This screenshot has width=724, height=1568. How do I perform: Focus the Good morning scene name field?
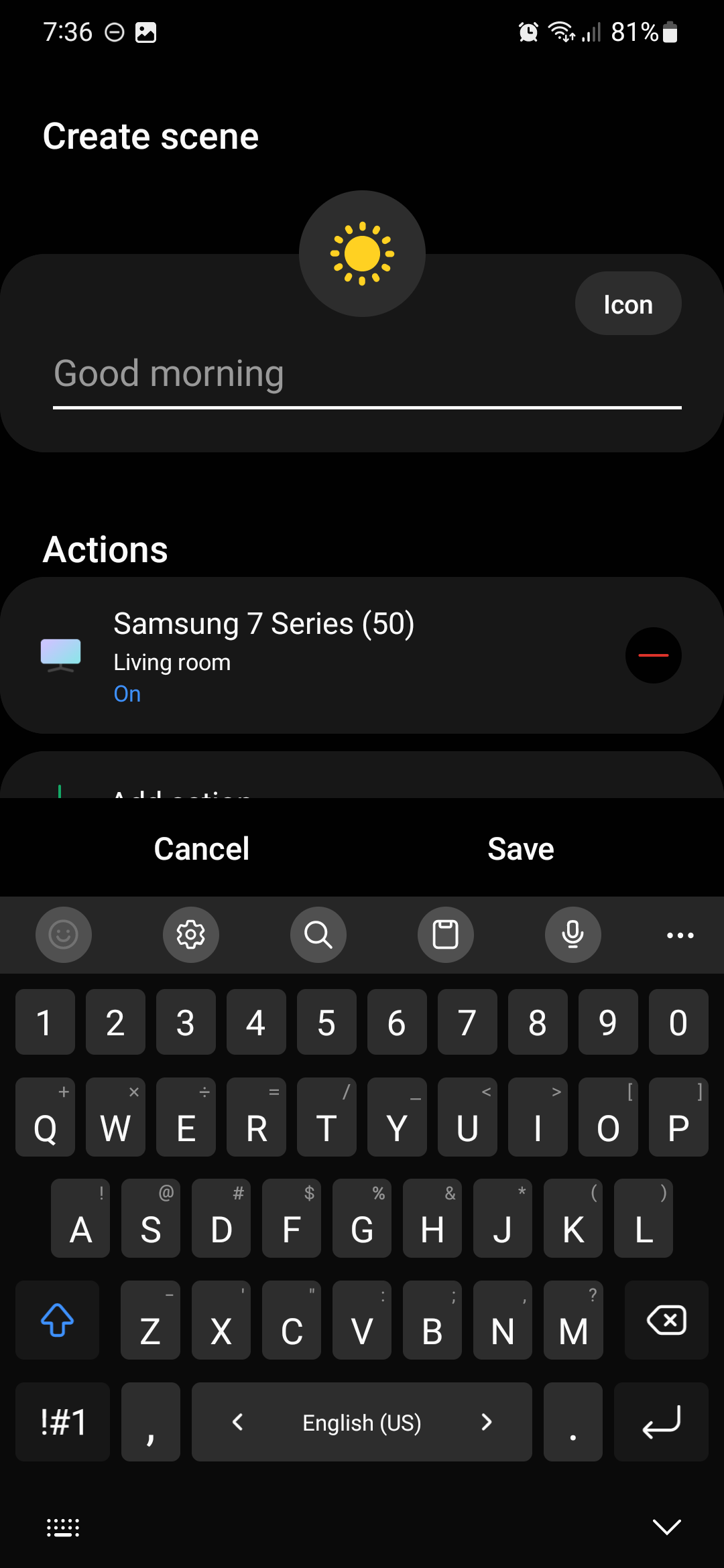pos(366,374)
